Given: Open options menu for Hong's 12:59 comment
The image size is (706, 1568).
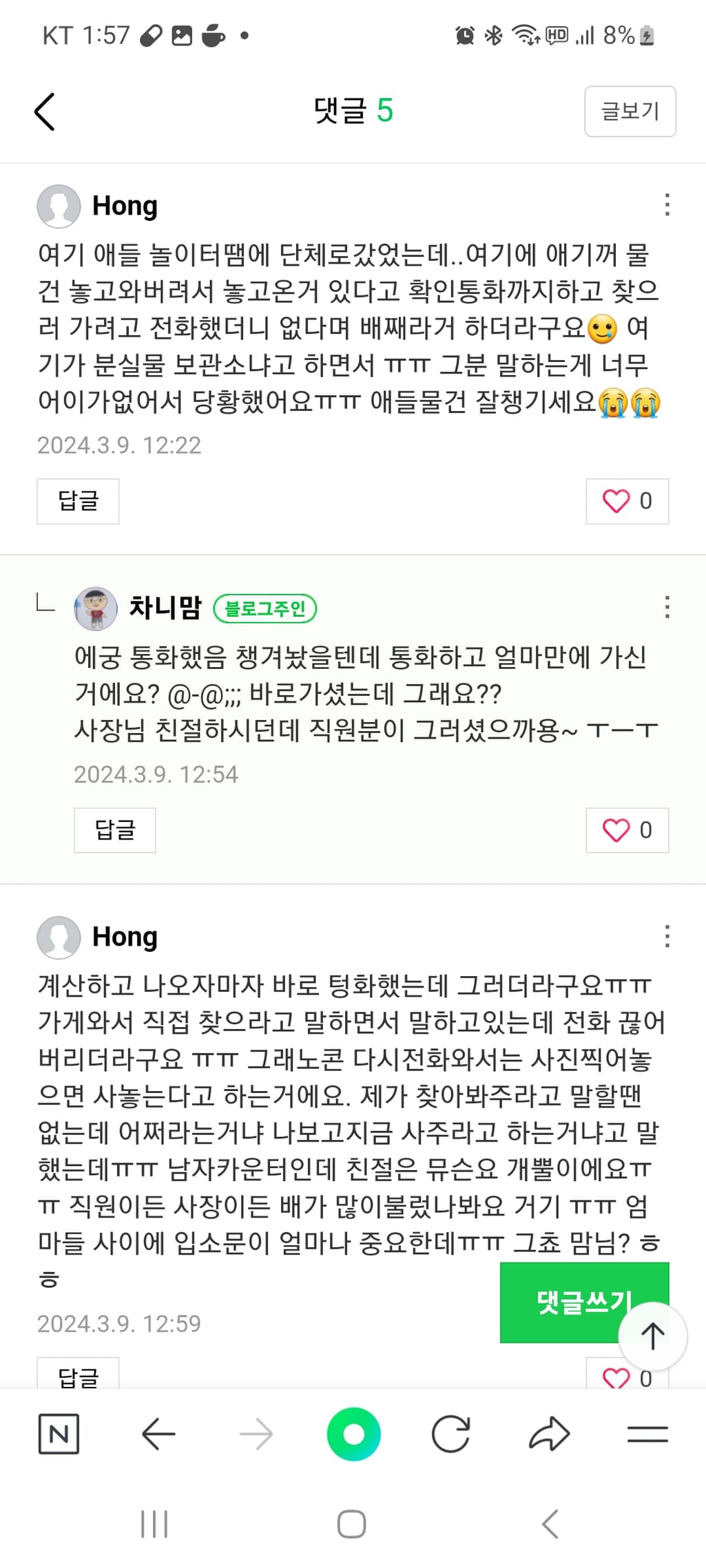Looking at the screenshot, I should pos(667,937).
